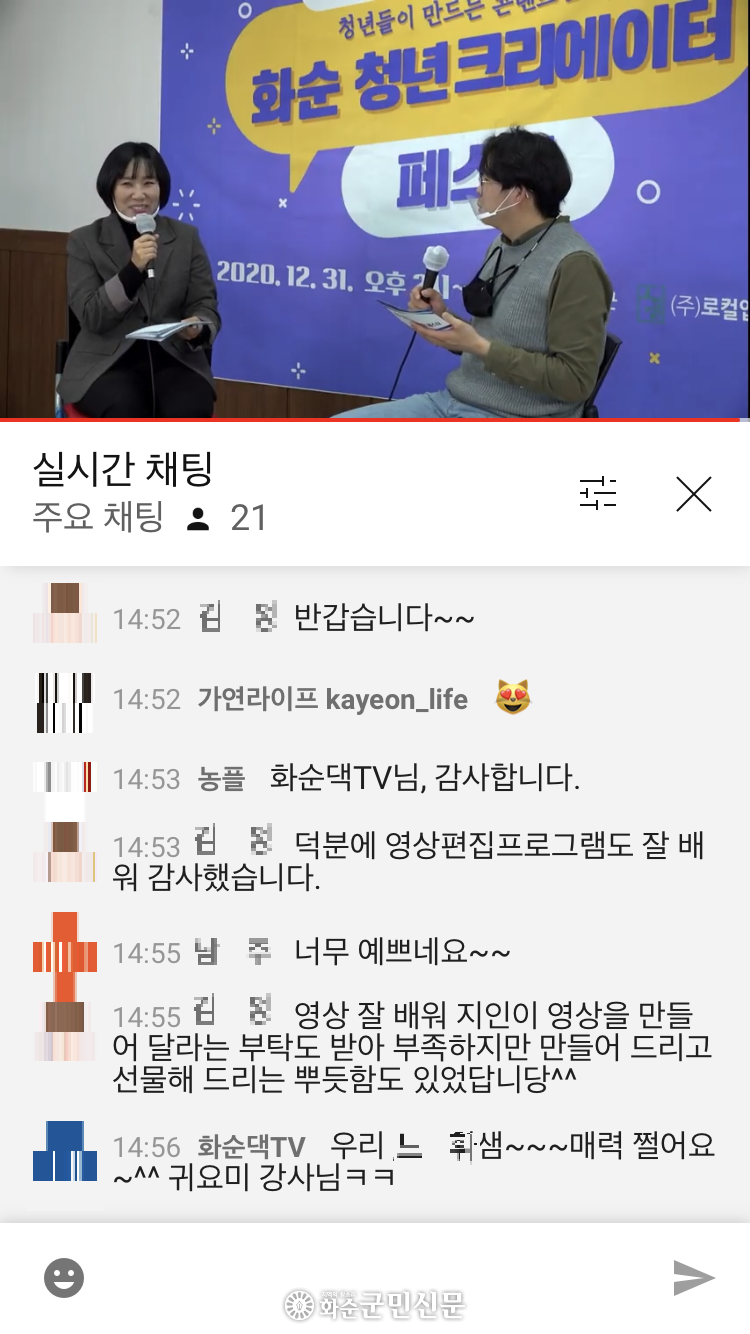Switch the 주요 채팅 chat mode
750x1334 pixels.
(x=98, y=518)
